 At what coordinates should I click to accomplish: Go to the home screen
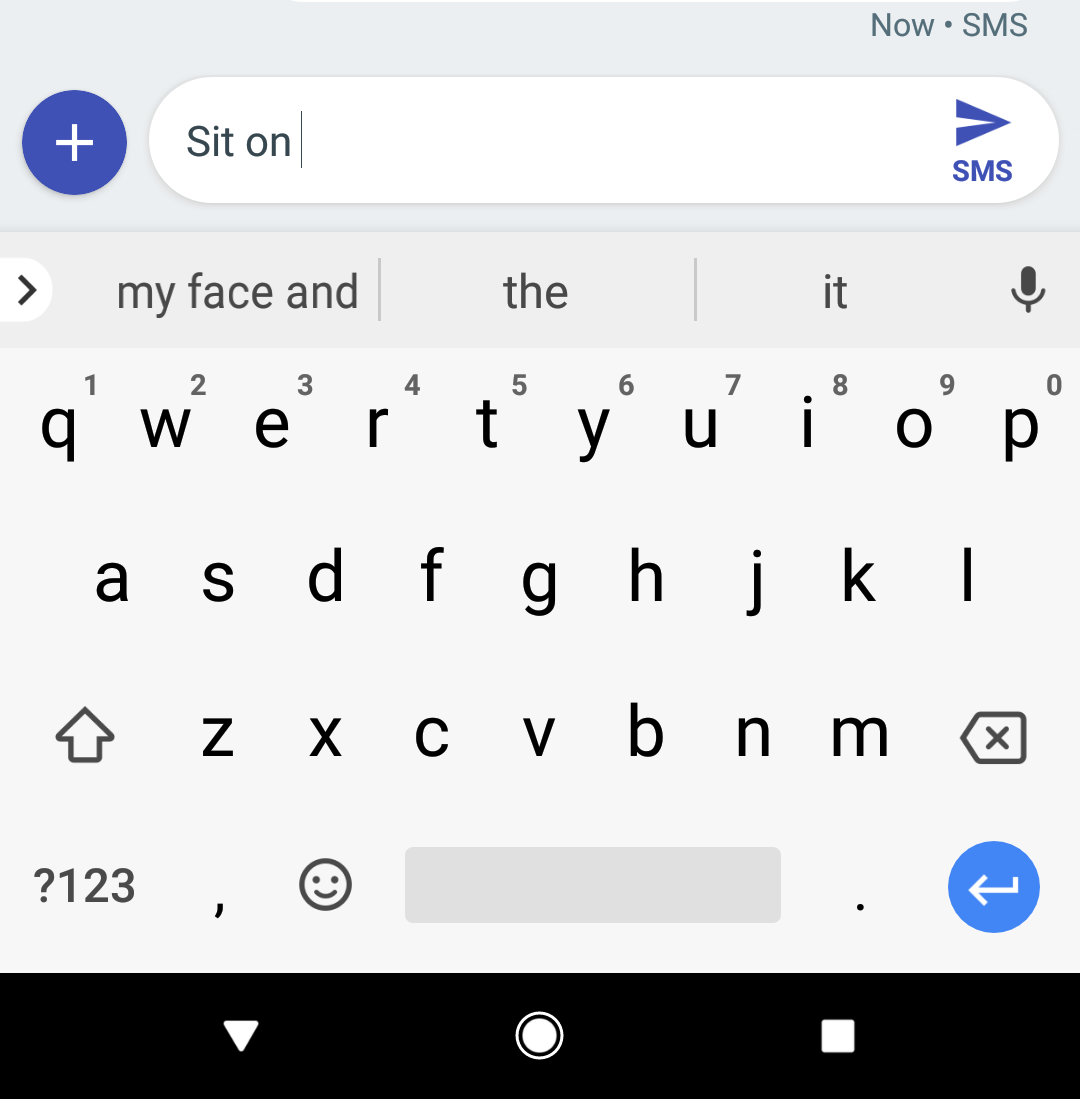(x=539, y=1035)
